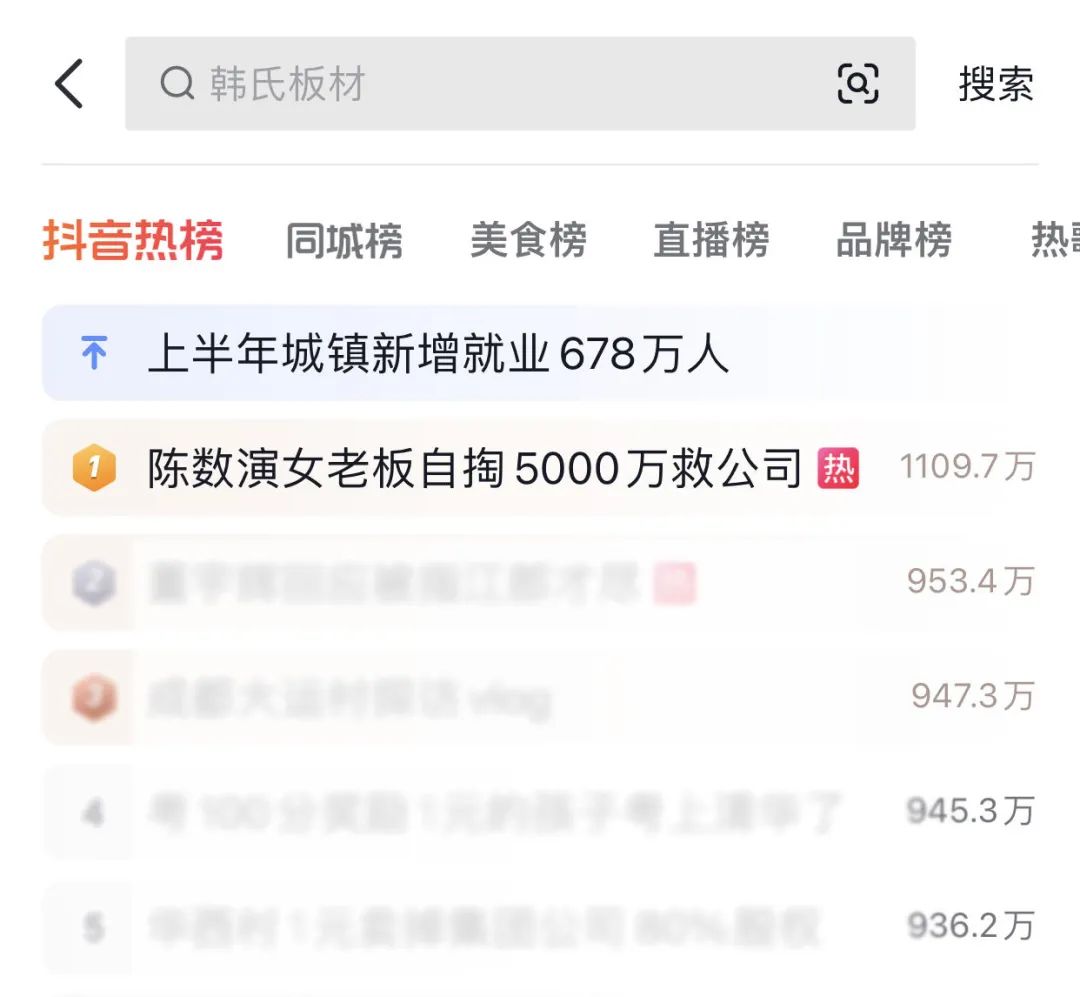Open the camera scan search icon
The image size is (1080, 997).
coord(857,84)
